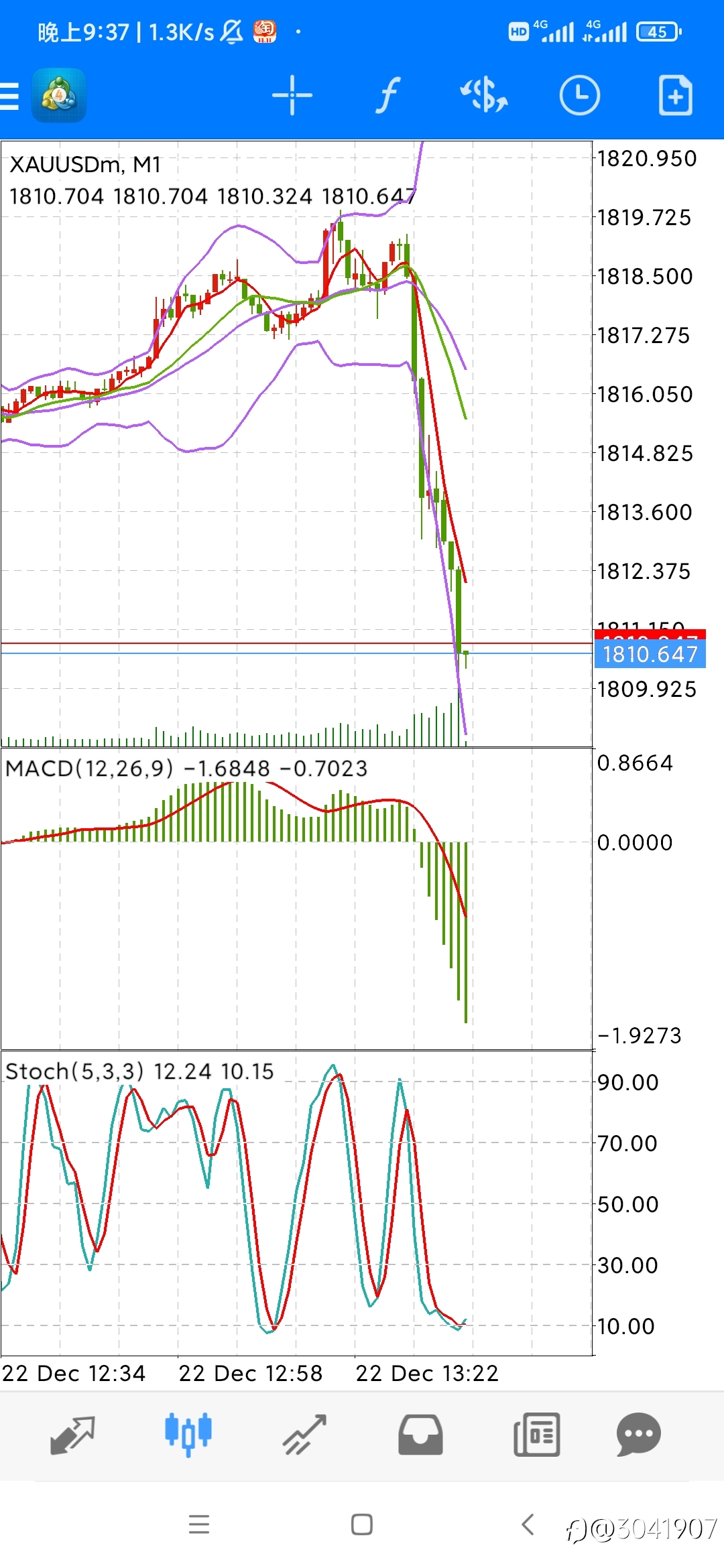Open the News tab
The image size is (724, 1568).
[x=536, y=1435]
